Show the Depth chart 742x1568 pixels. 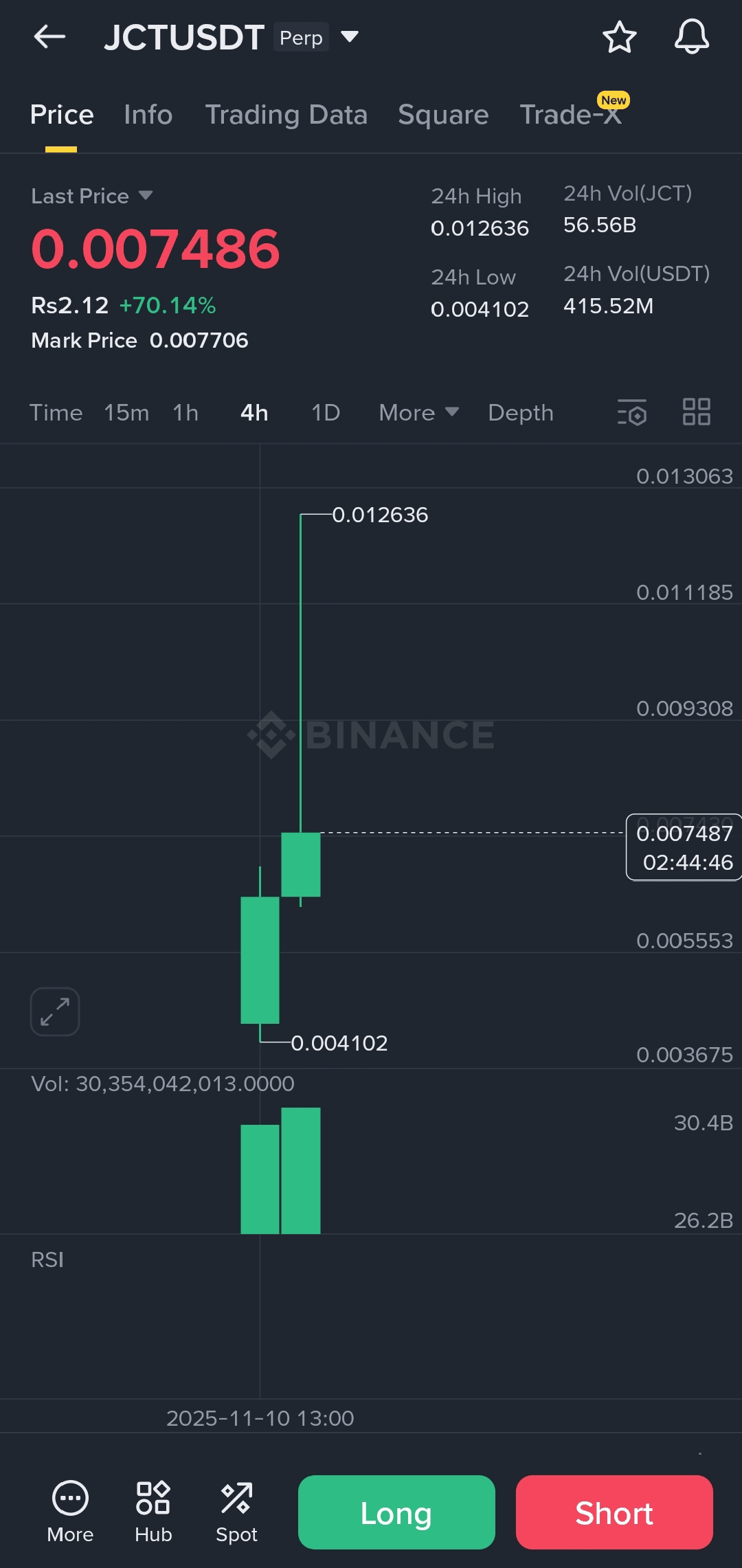pyautogui.click(x=520, y=413)
